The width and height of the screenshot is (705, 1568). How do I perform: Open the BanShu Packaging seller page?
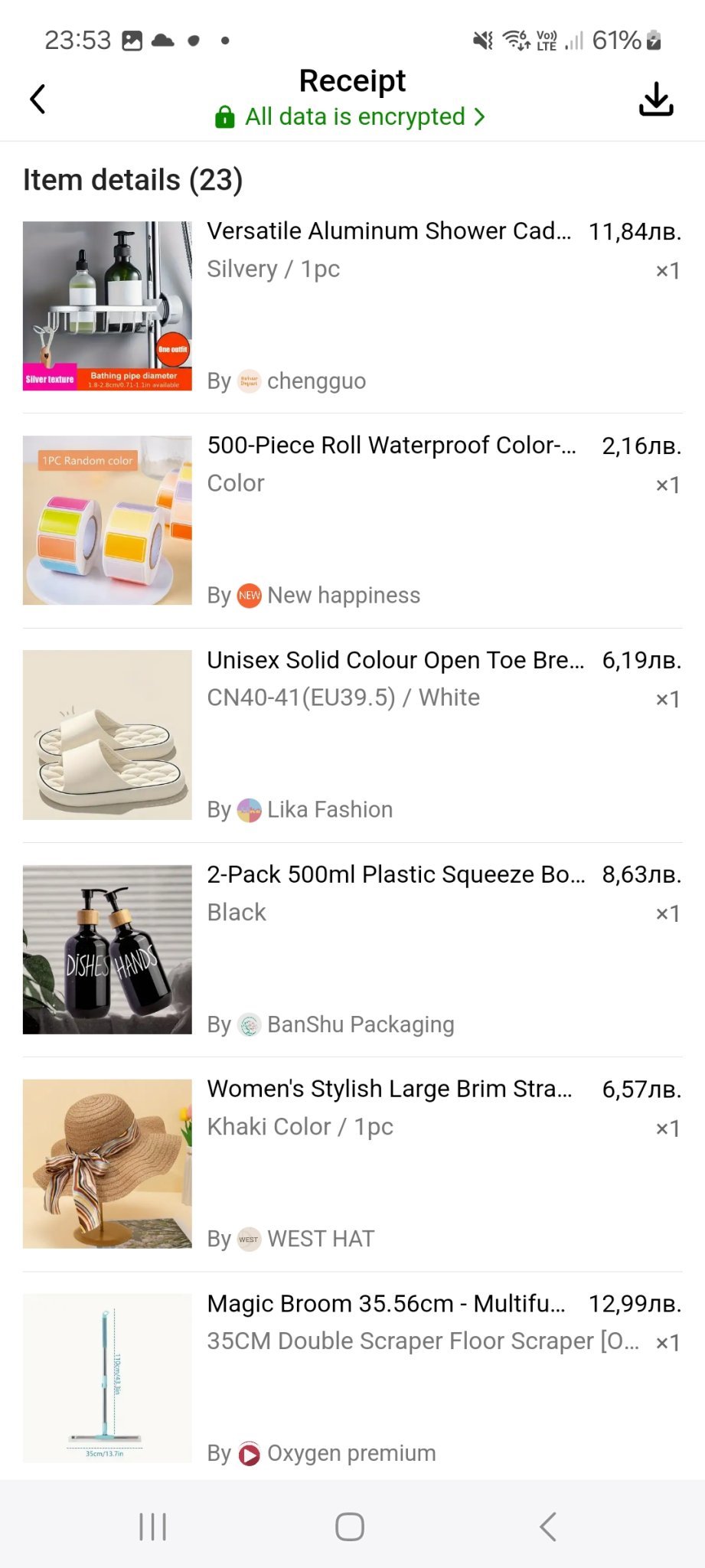(x=360, y=1024)
